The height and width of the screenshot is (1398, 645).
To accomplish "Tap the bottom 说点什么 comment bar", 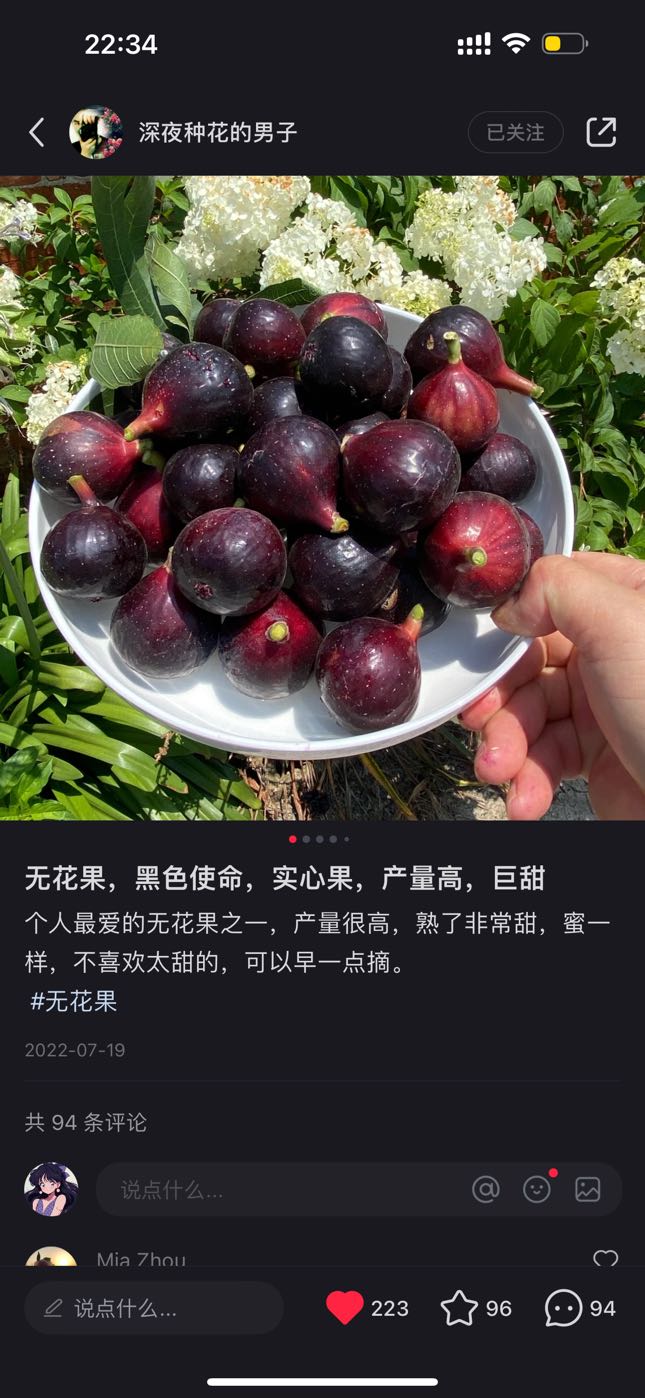I will [x=154, y=1308].
